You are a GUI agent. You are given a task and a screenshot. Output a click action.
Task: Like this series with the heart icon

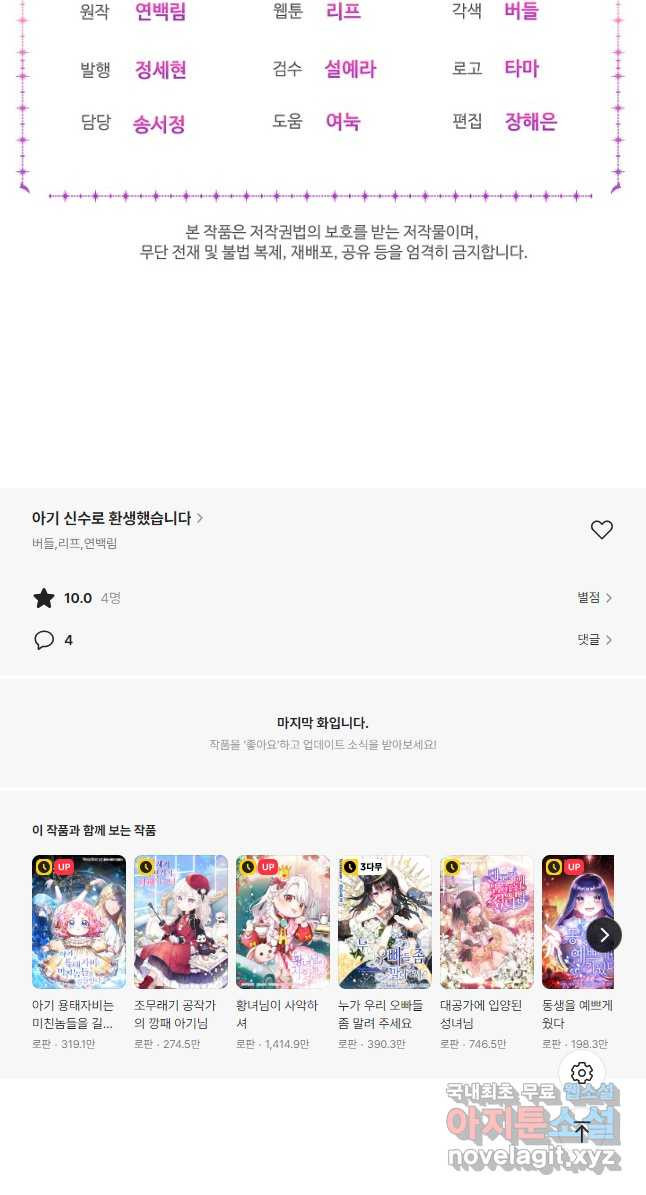(x=601, y=530)
